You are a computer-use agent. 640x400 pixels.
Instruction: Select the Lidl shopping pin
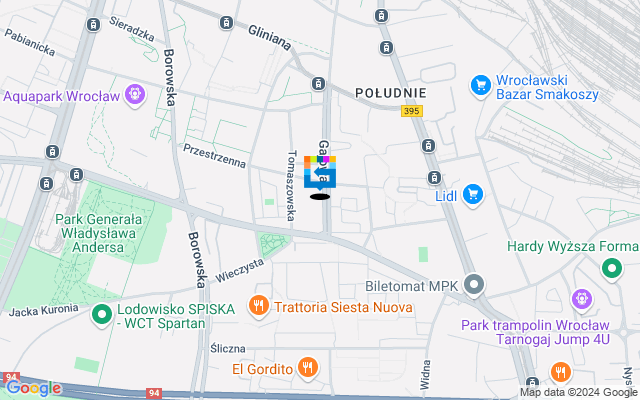click(x=473, y=195)
